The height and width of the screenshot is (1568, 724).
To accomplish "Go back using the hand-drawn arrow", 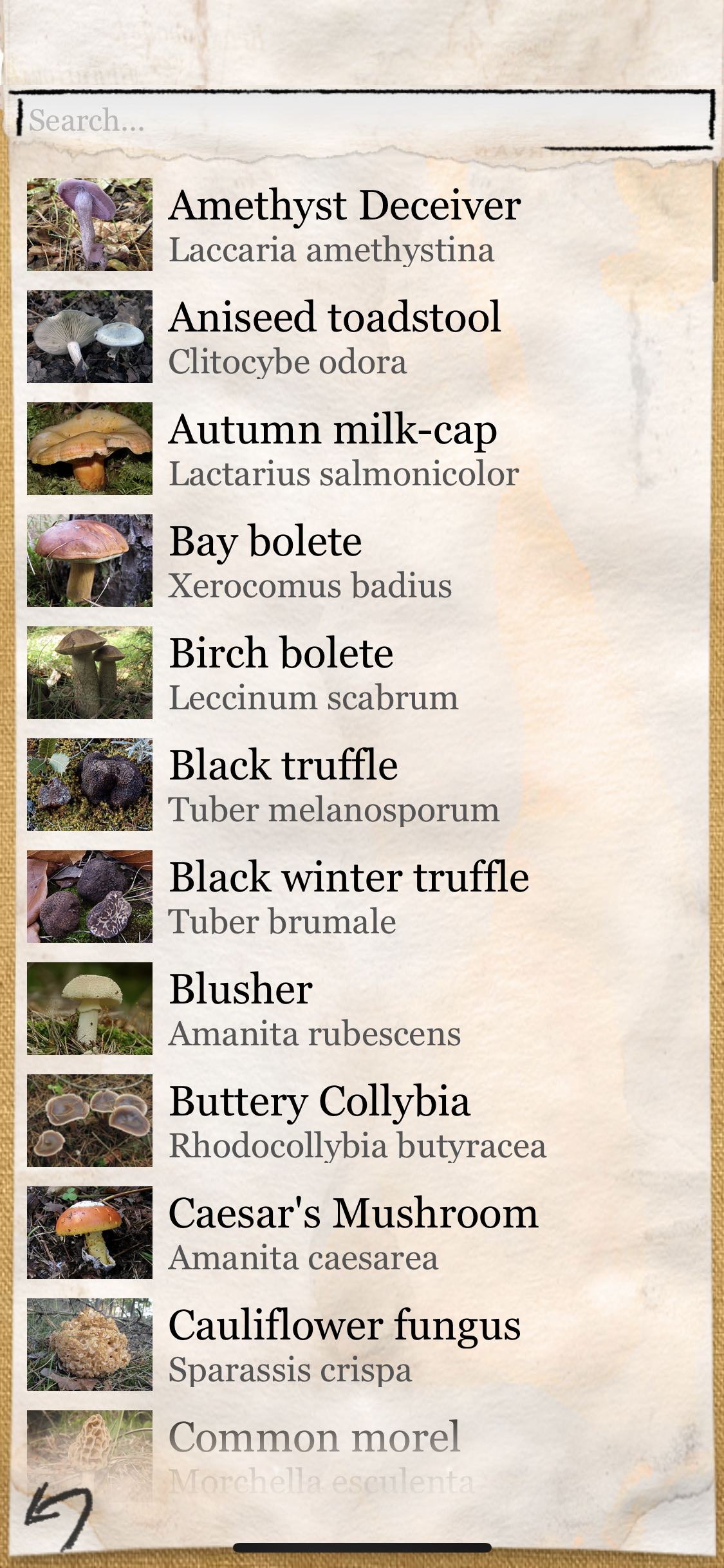I will pyautogui.click(x=59, y=1513).
